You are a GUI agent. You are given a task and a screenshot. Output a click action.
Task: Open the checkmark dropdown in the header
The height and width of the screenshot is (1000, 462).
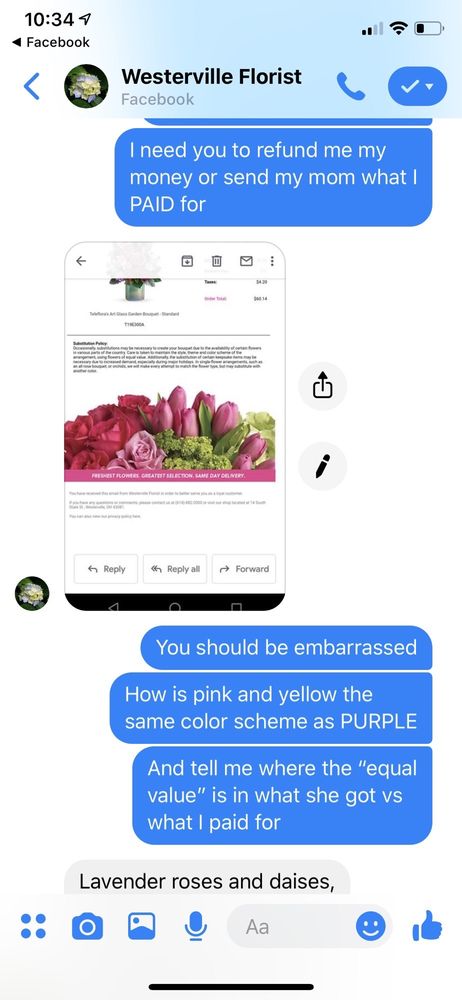(417, 86)
